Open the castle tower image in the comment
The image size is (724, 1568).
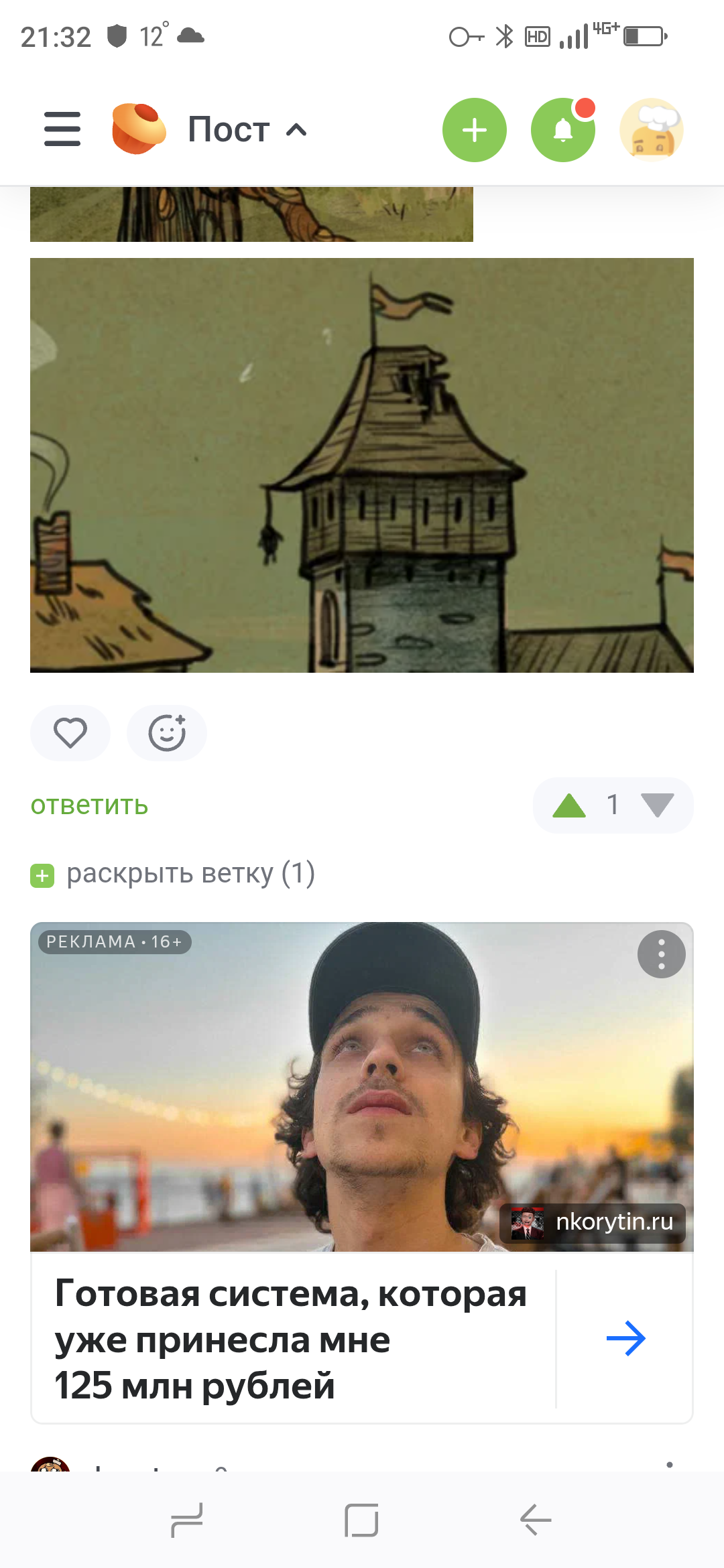(362, 465)
